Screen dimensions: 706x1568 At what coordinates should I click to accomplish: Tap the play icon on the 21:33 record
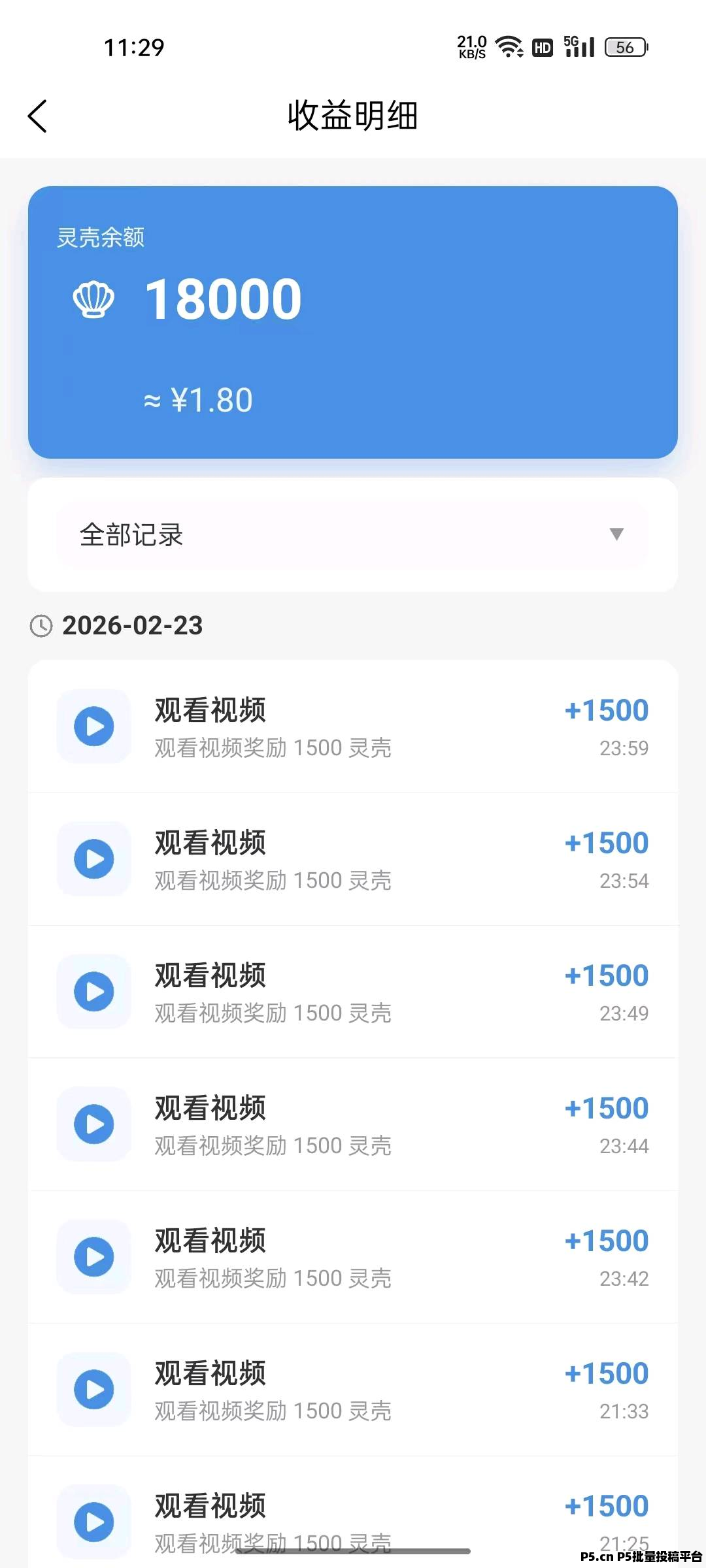coord(93,1390)
